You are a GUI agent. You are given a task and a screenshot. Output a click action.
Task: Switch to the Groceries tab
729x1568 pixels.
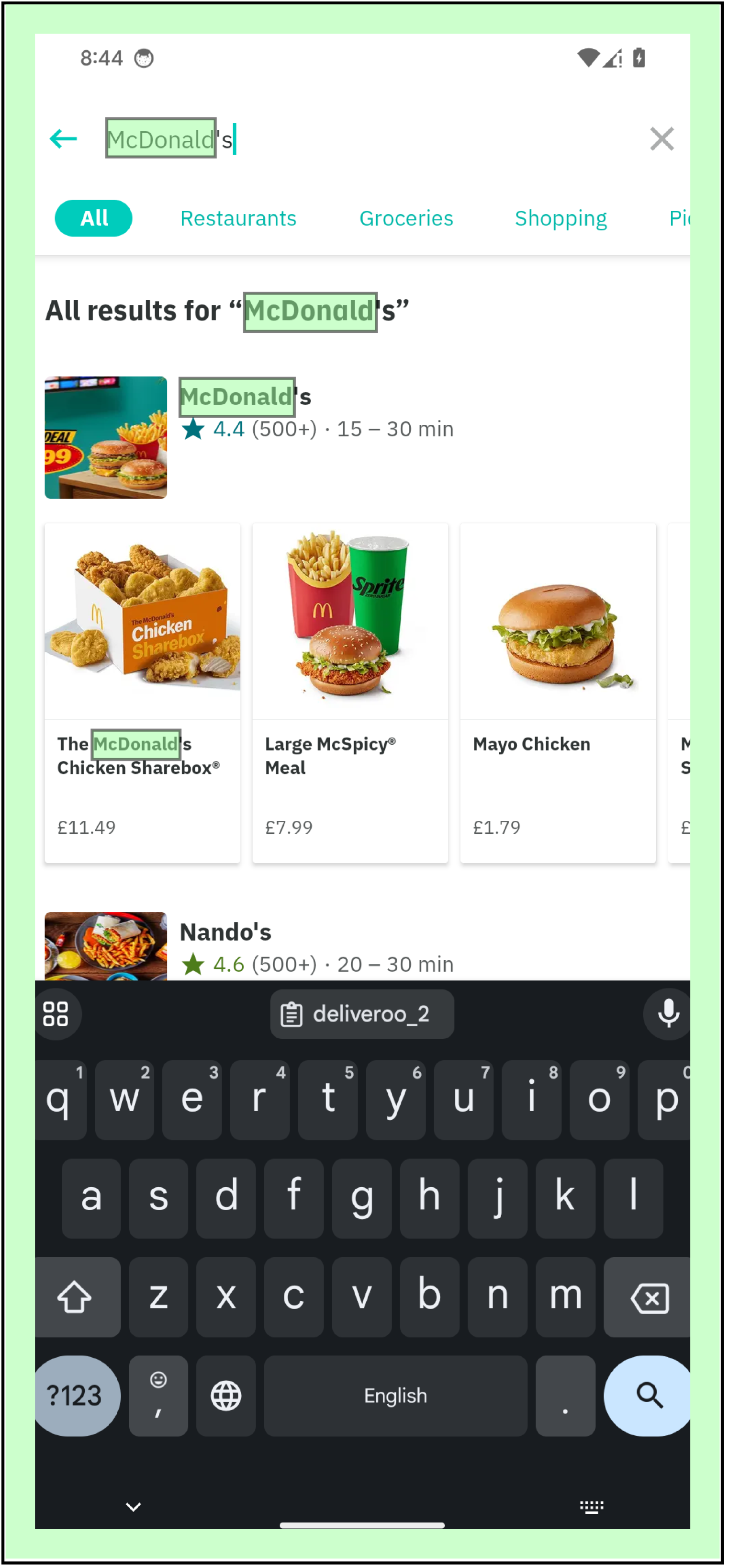point(406,218)
